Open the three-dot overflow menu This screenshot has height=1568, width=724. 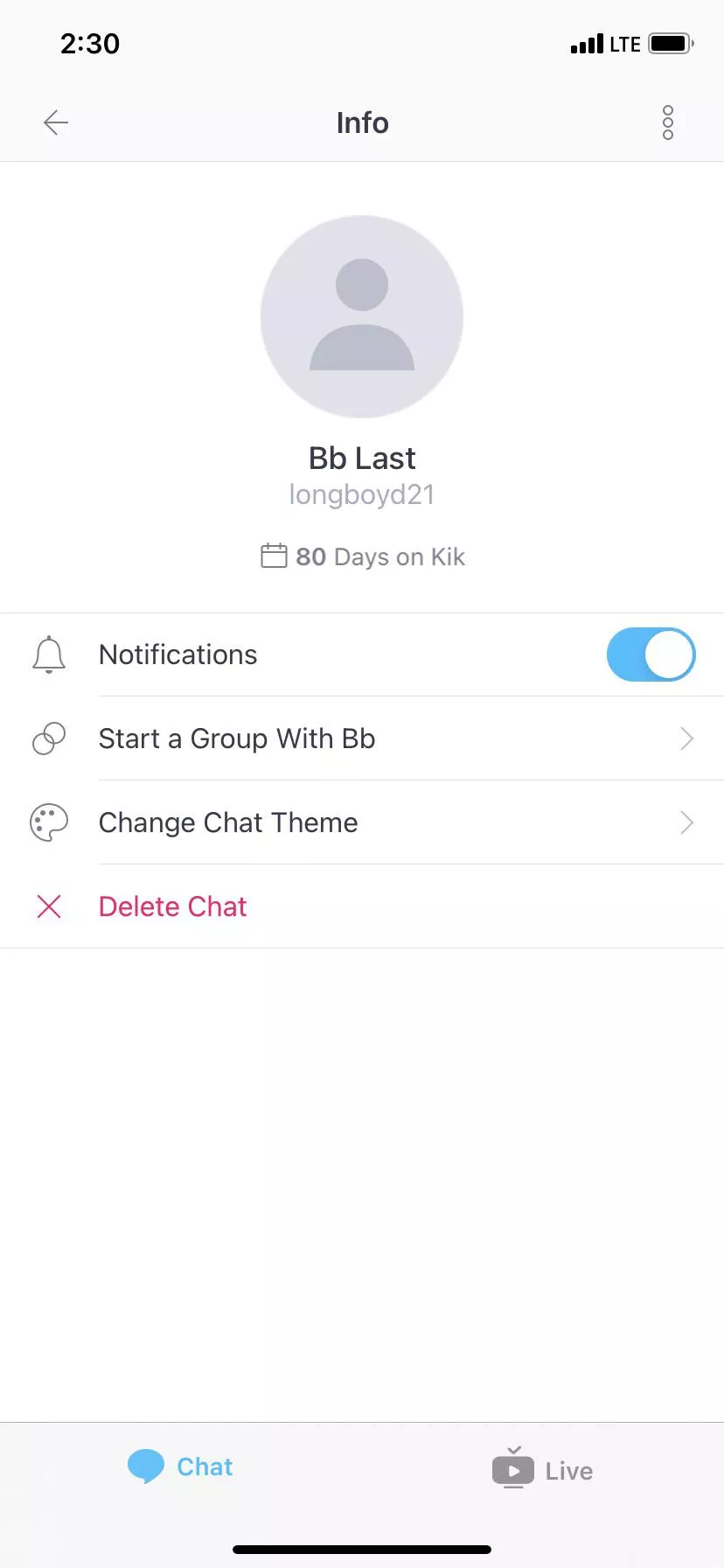[668, 122]
